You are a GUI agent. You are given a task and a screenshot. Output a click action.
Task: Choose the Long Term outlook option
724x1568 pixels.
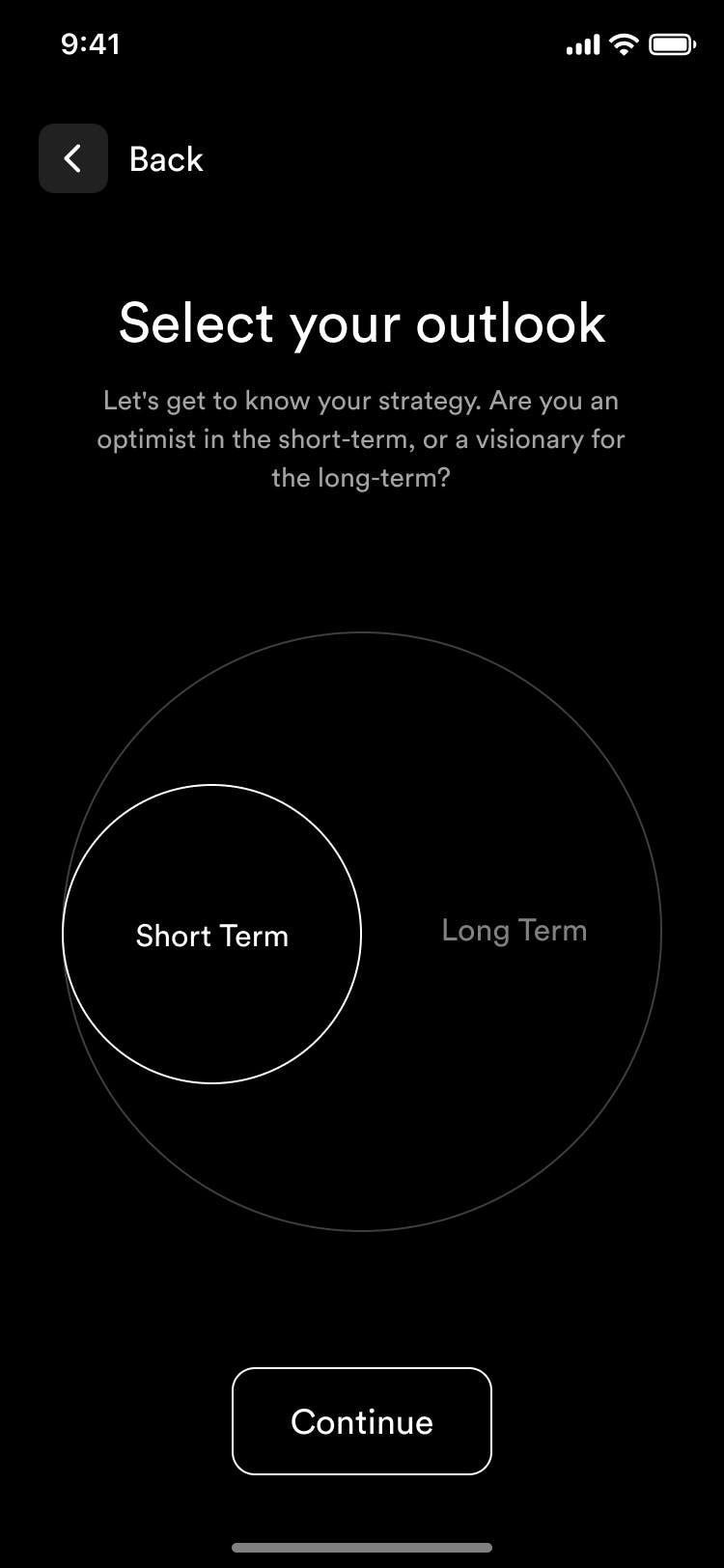point(514,931)
